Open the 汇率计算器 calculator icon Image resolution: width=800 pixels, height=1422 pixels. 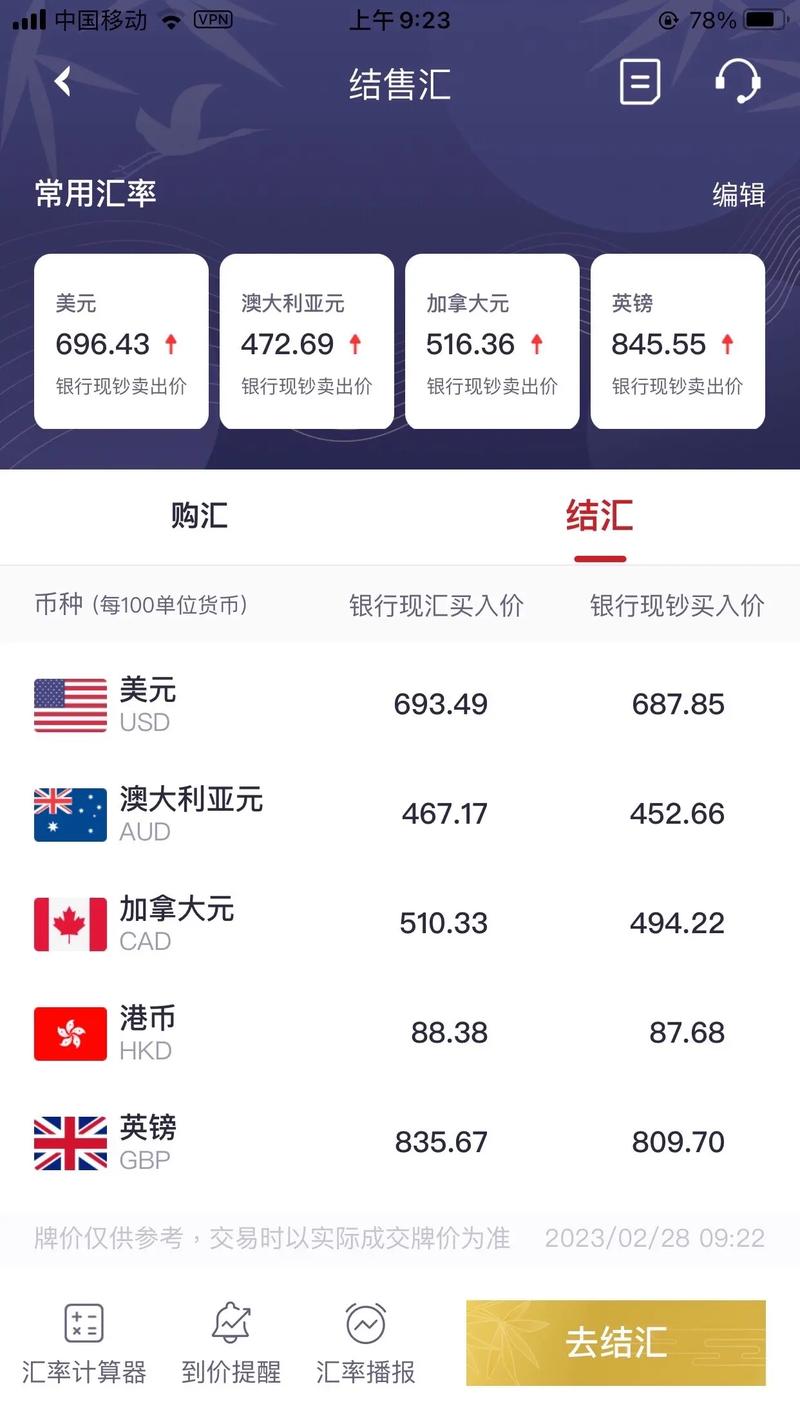(83, 1322)
